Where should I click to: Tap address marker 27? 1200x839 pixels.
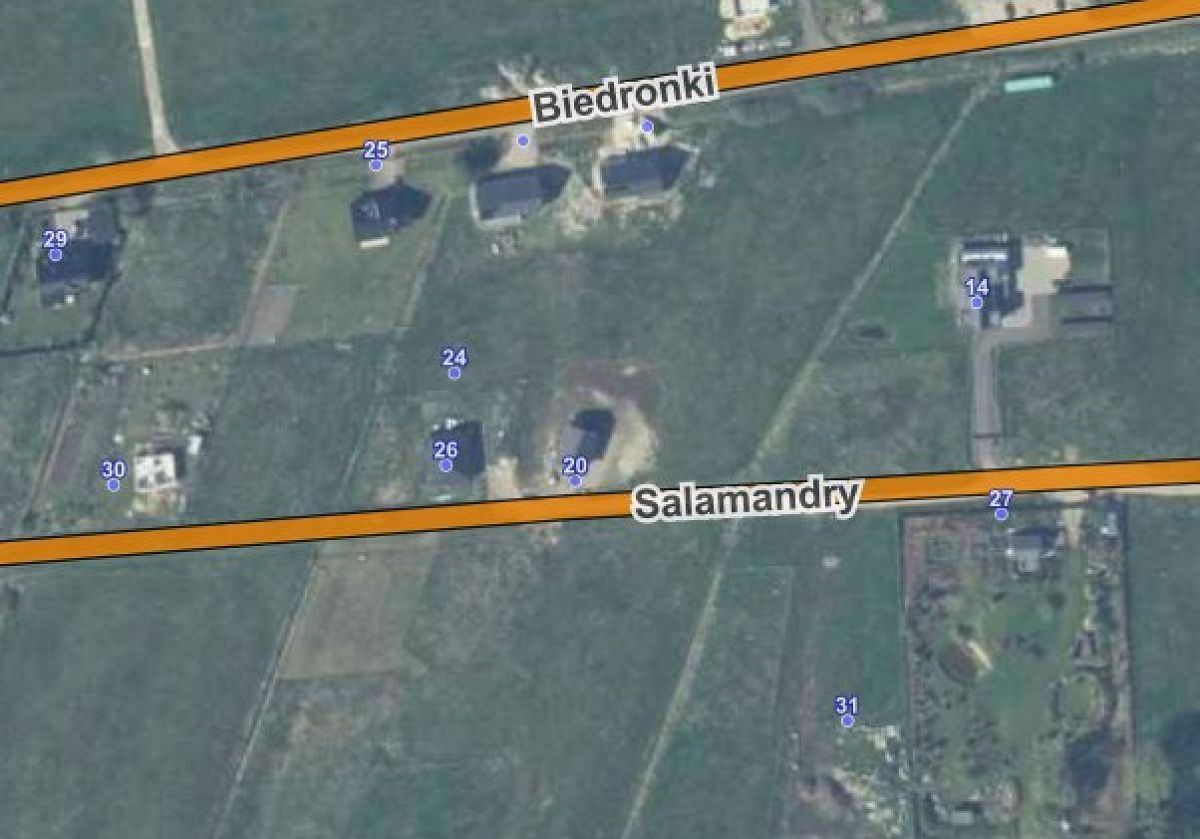pyautogui.click(x=1001, y=514)
